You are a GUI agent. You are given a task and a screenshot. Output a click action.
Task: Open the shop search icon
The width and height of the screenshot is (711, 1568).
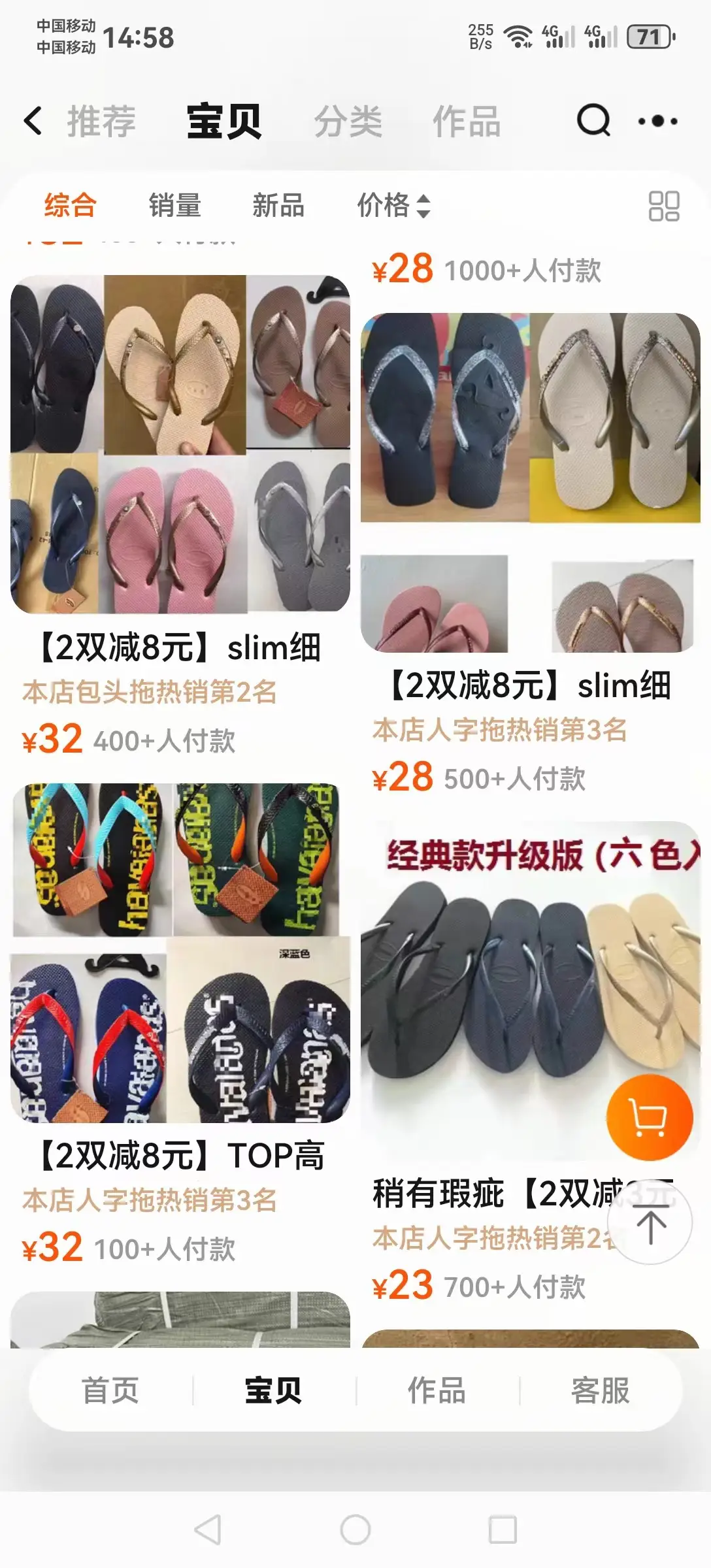coord(593,121)
